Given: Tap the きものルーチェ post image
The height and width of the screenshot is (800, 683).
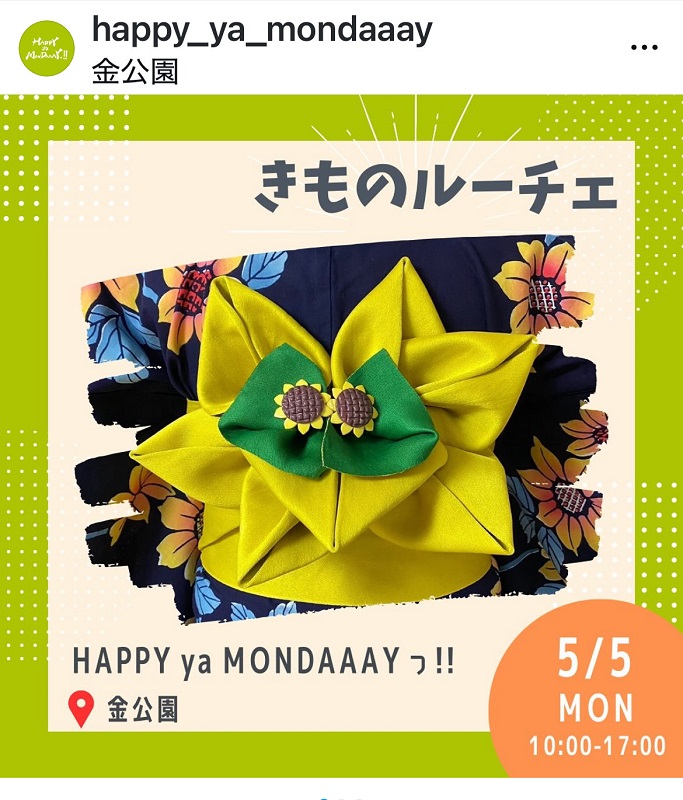Looking at the screenshot, I should [340, 440].
